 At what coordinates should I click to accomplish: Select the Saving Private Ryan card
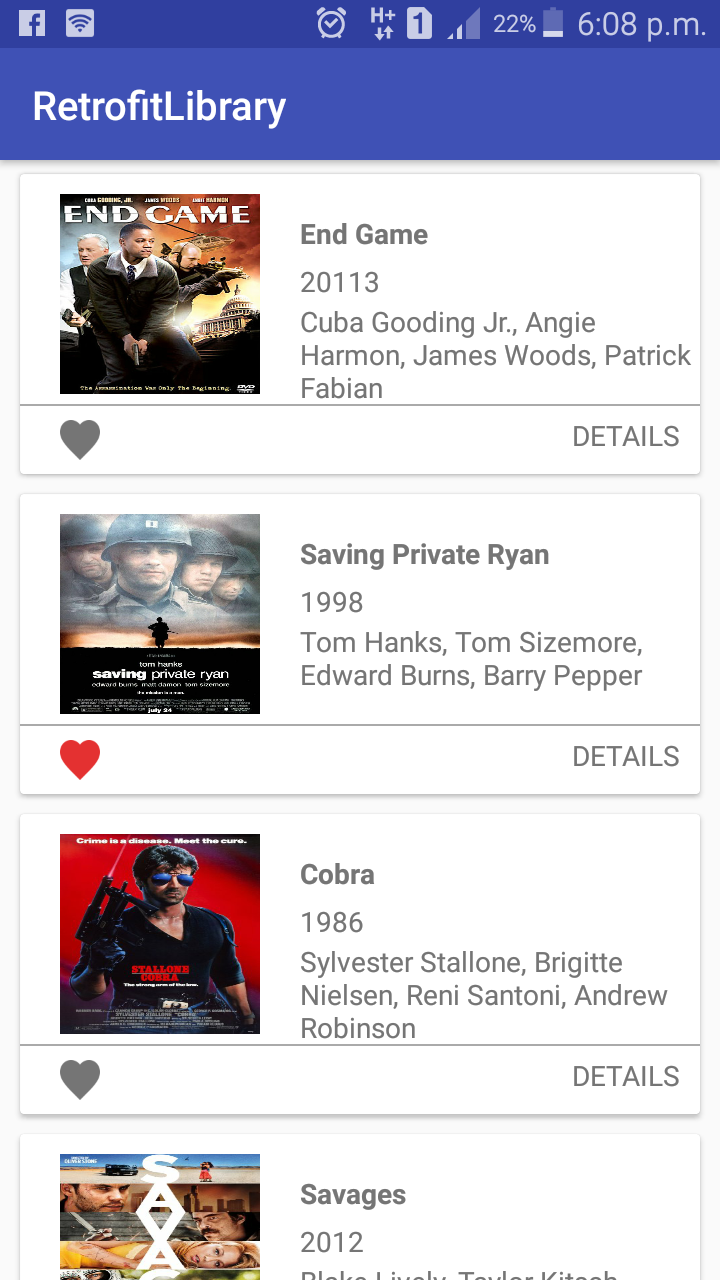(360, 644)
